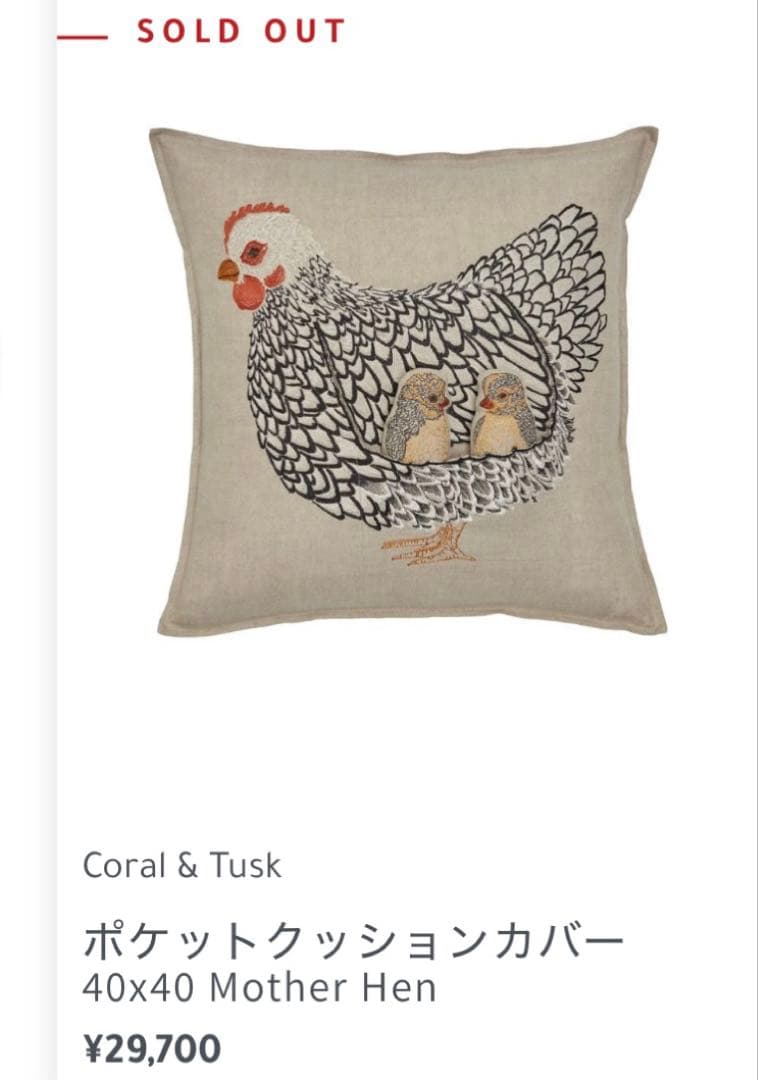Open the Mother Hen cushion cover product
The height and width of the screenshot is (1080, 758).
[407, 381]
